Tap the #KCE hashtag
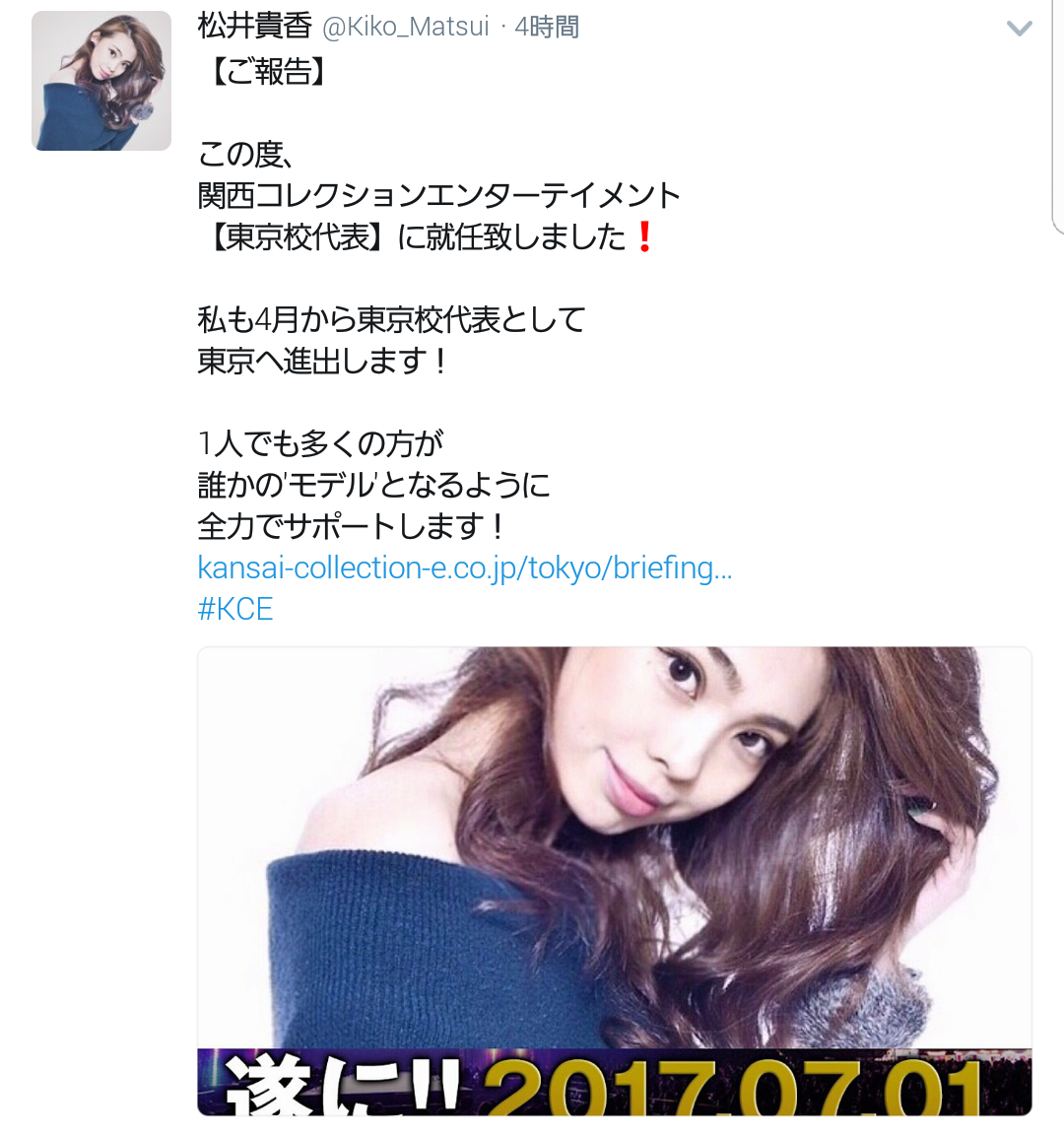Viewport: 1064px width, 1135px height. (235, 609)
